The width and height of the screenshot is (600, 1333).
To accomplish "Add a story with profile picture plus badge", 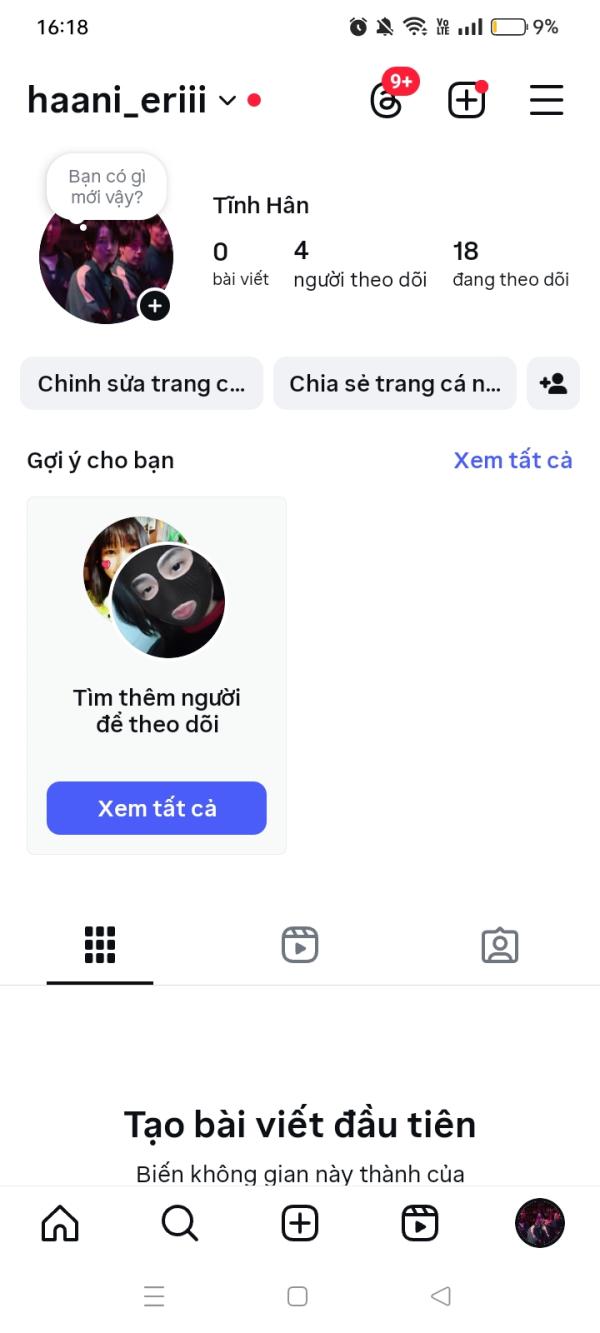I will (x=154, y=305).
